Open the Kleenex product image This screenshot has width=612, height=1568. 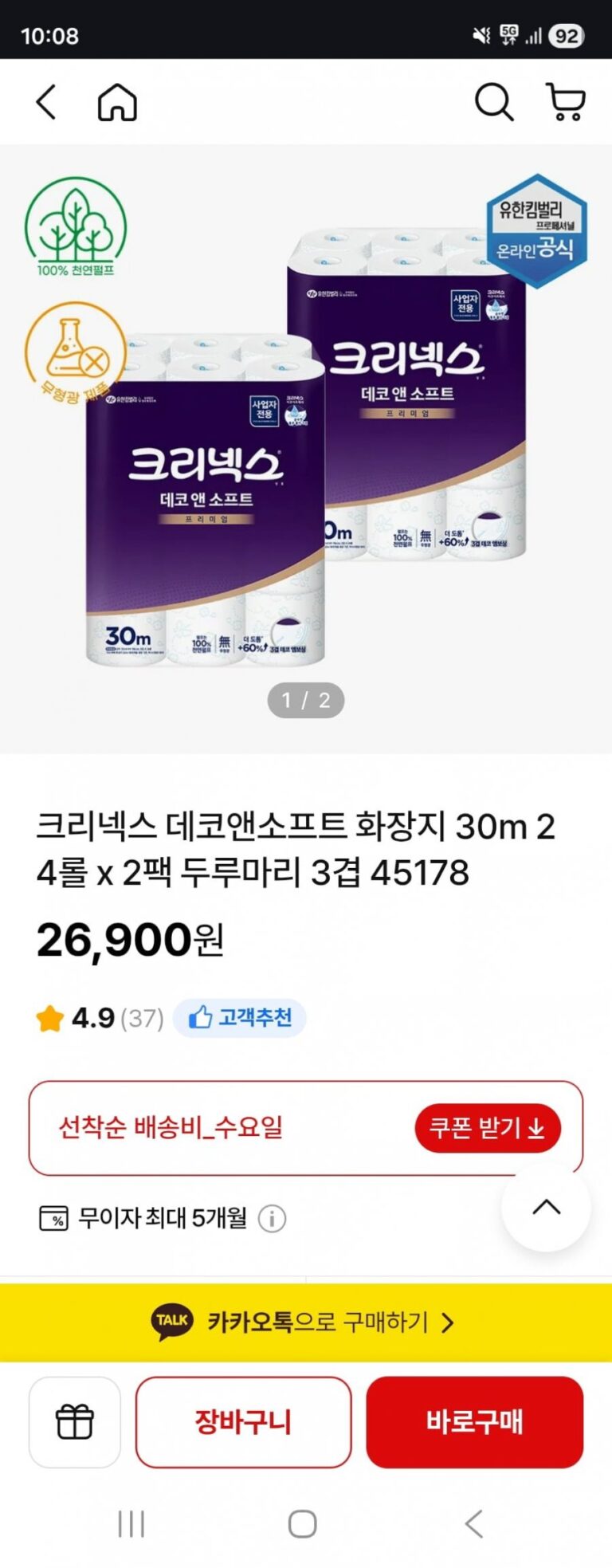click(306, 446)
